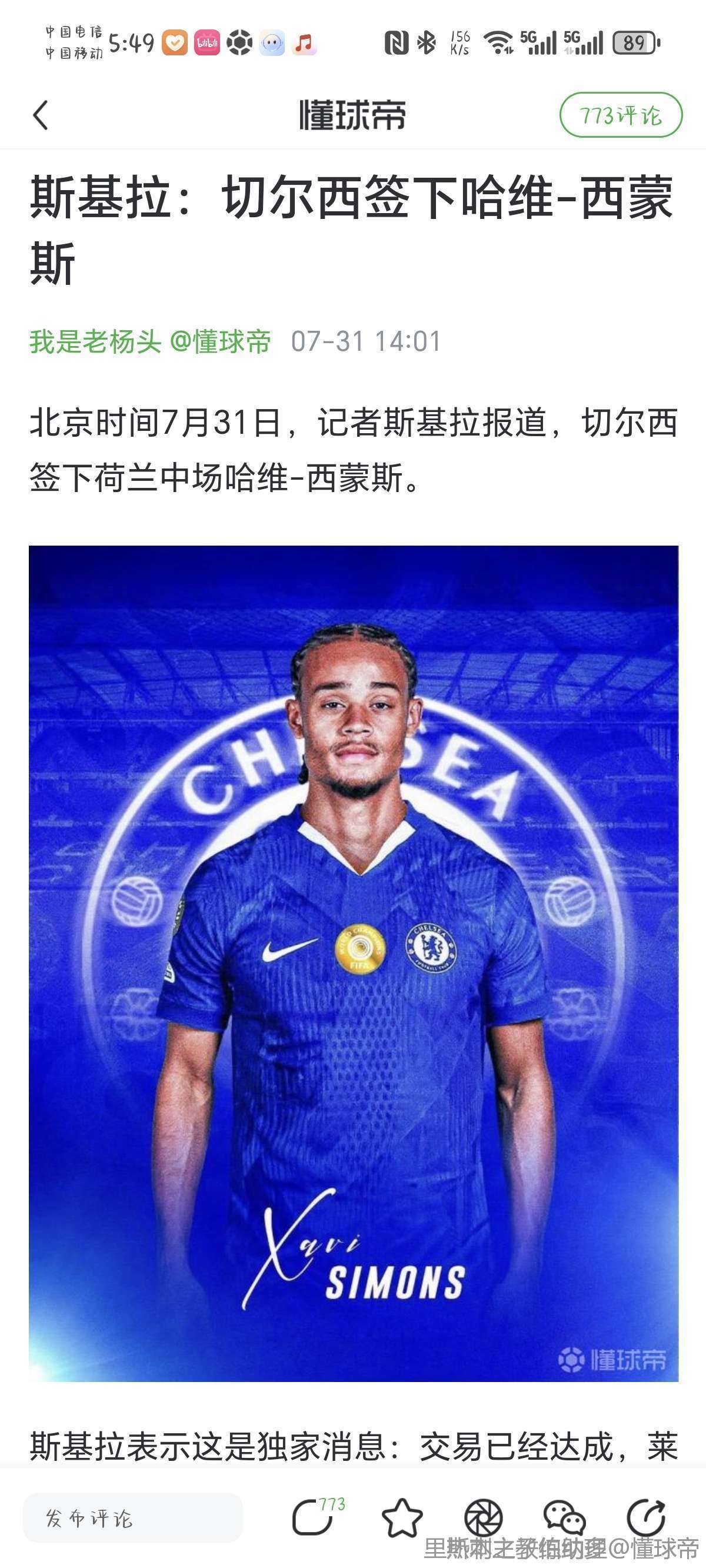Open the Xavi Simons Chelsea image
Viewport: 706px width, 1568px height.
pyautogui.click(x=353, y=962)
